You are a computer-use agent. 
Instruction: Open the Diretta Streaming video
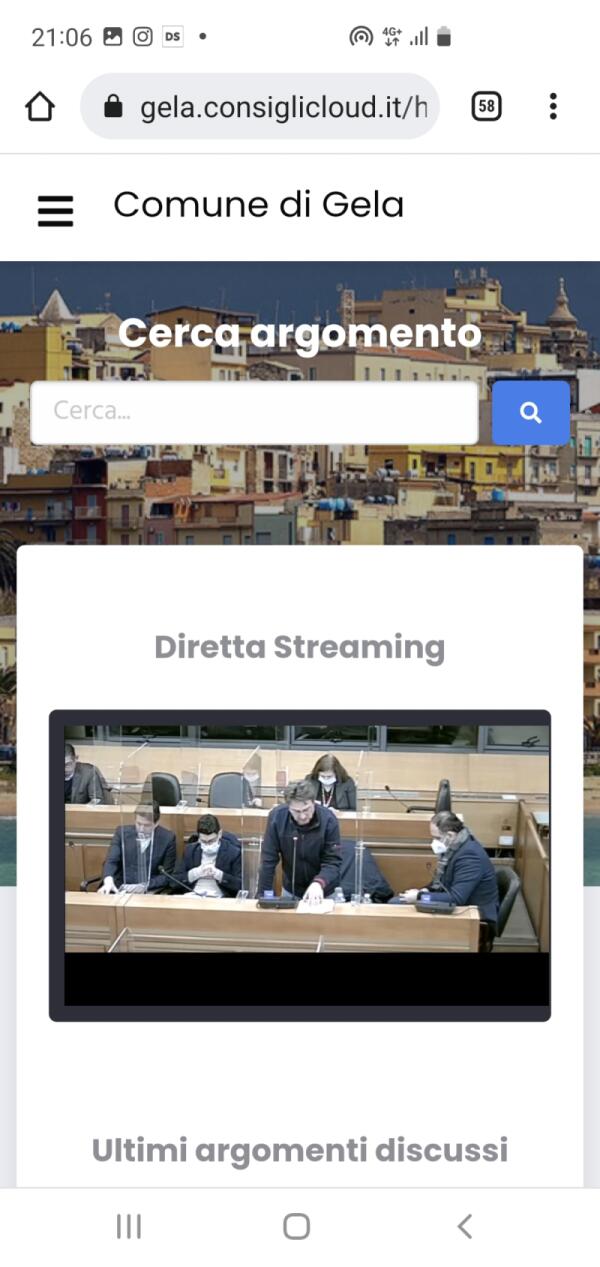300,865
